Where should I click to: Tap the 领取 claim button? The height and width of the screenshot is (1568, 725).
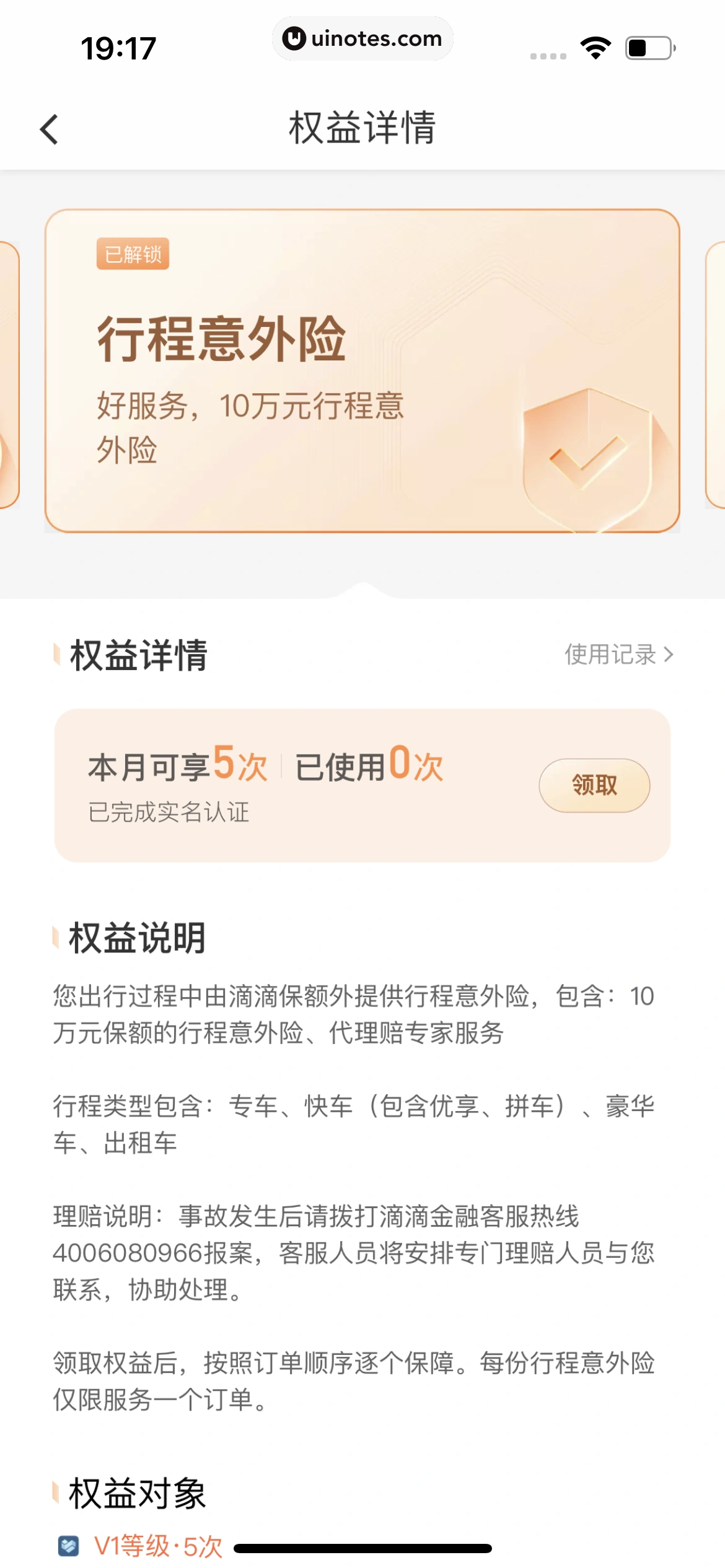coord(594,785)
